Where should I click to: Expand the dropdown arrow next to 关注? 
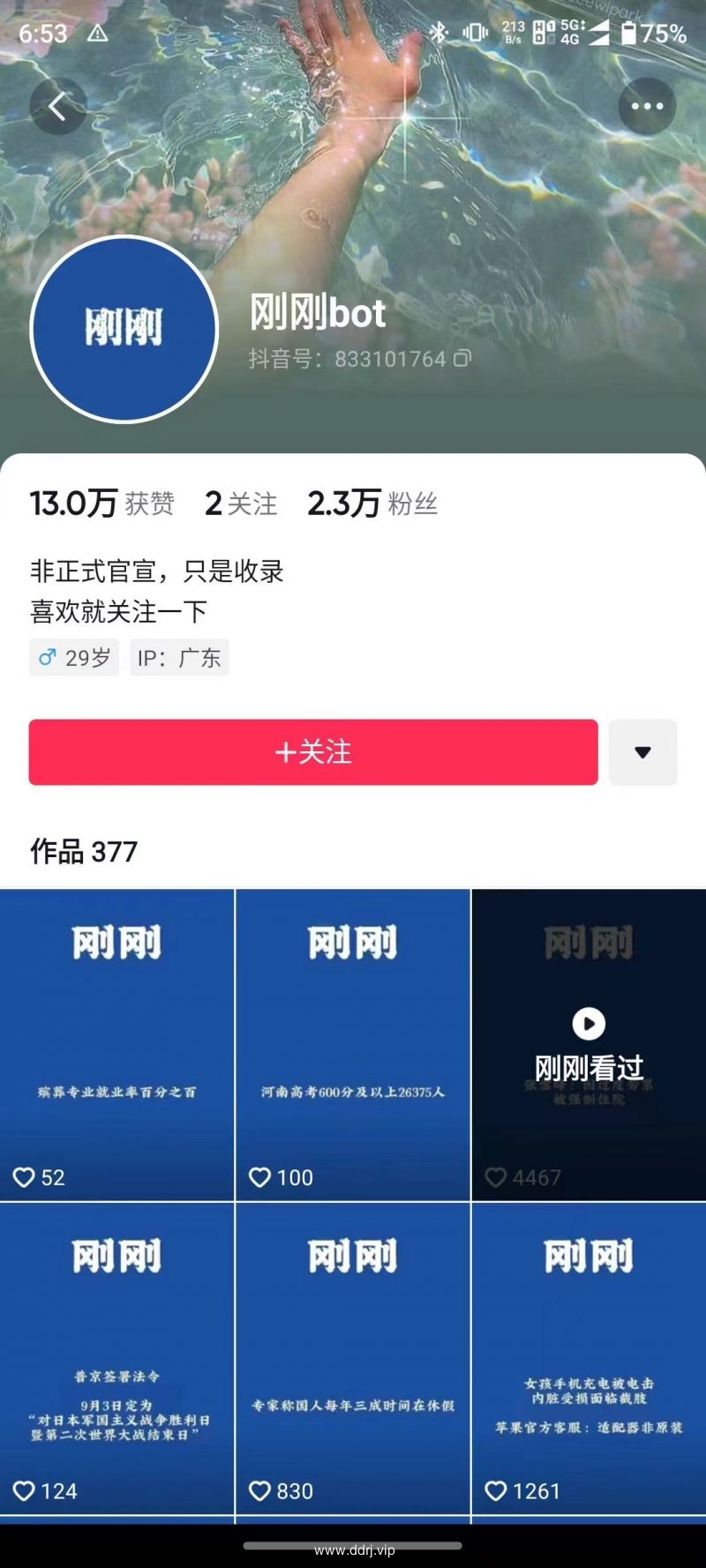click(642, 752)
